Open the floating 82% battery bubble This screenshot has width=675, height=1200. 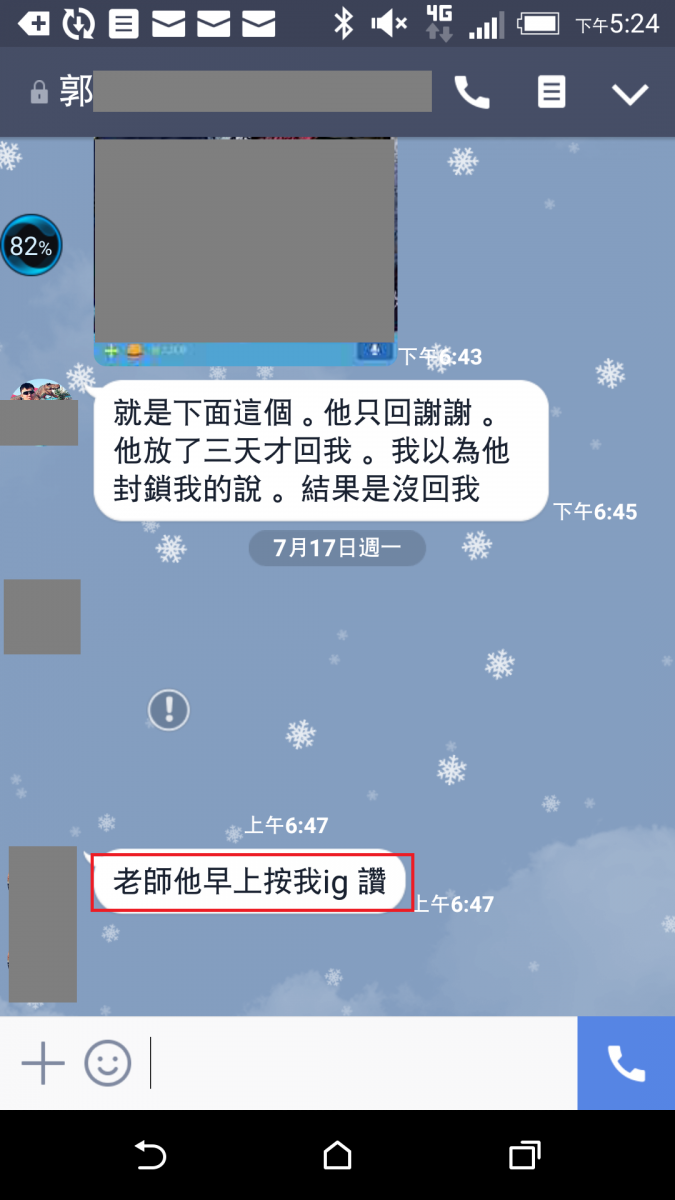click(x=31, y=245)
